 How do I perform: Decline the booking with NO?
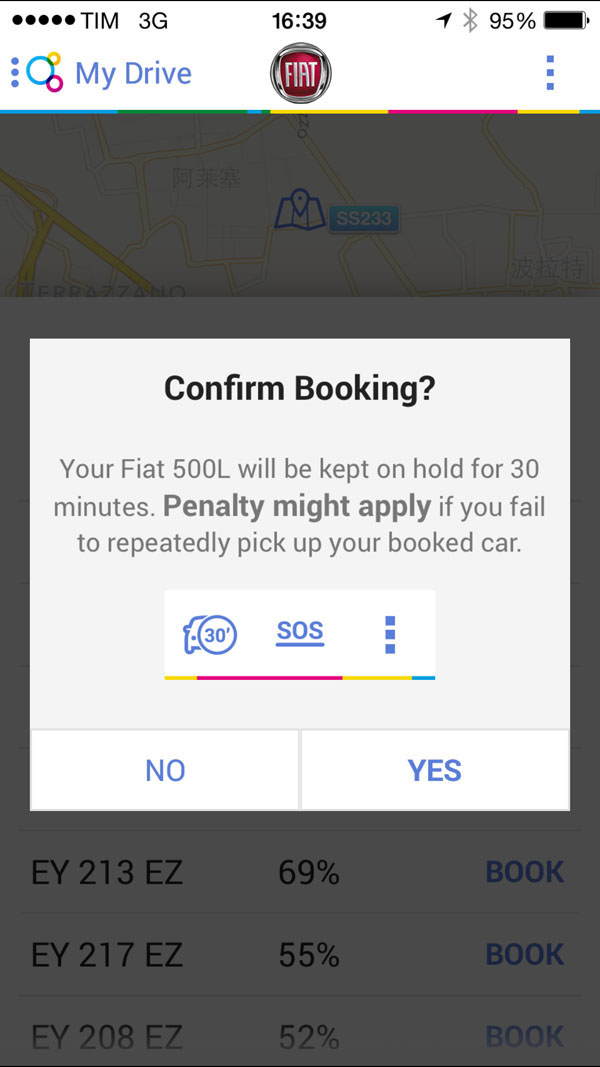click(165, 770)
